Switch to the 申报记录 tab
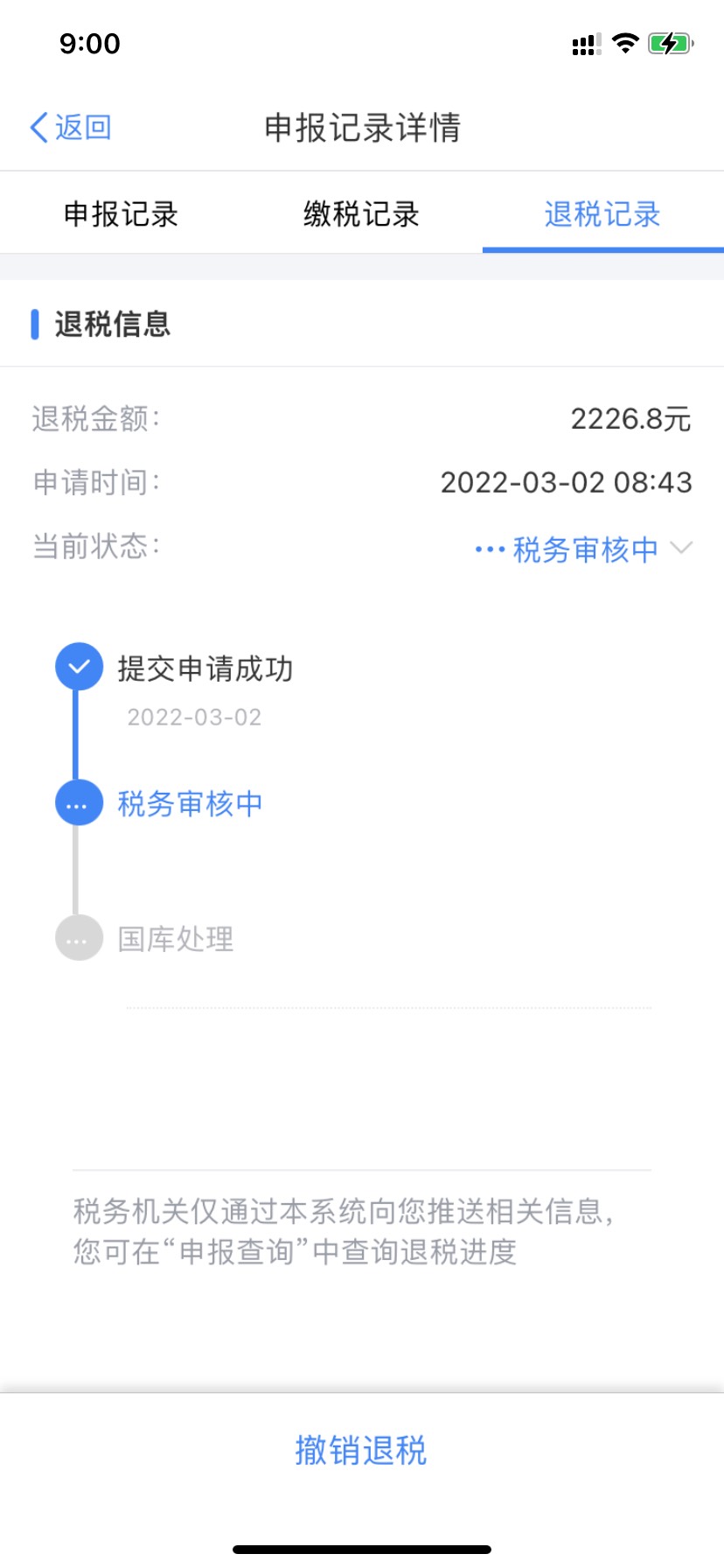This screenshot has width=724, height=1568. (x=121, y=213)
